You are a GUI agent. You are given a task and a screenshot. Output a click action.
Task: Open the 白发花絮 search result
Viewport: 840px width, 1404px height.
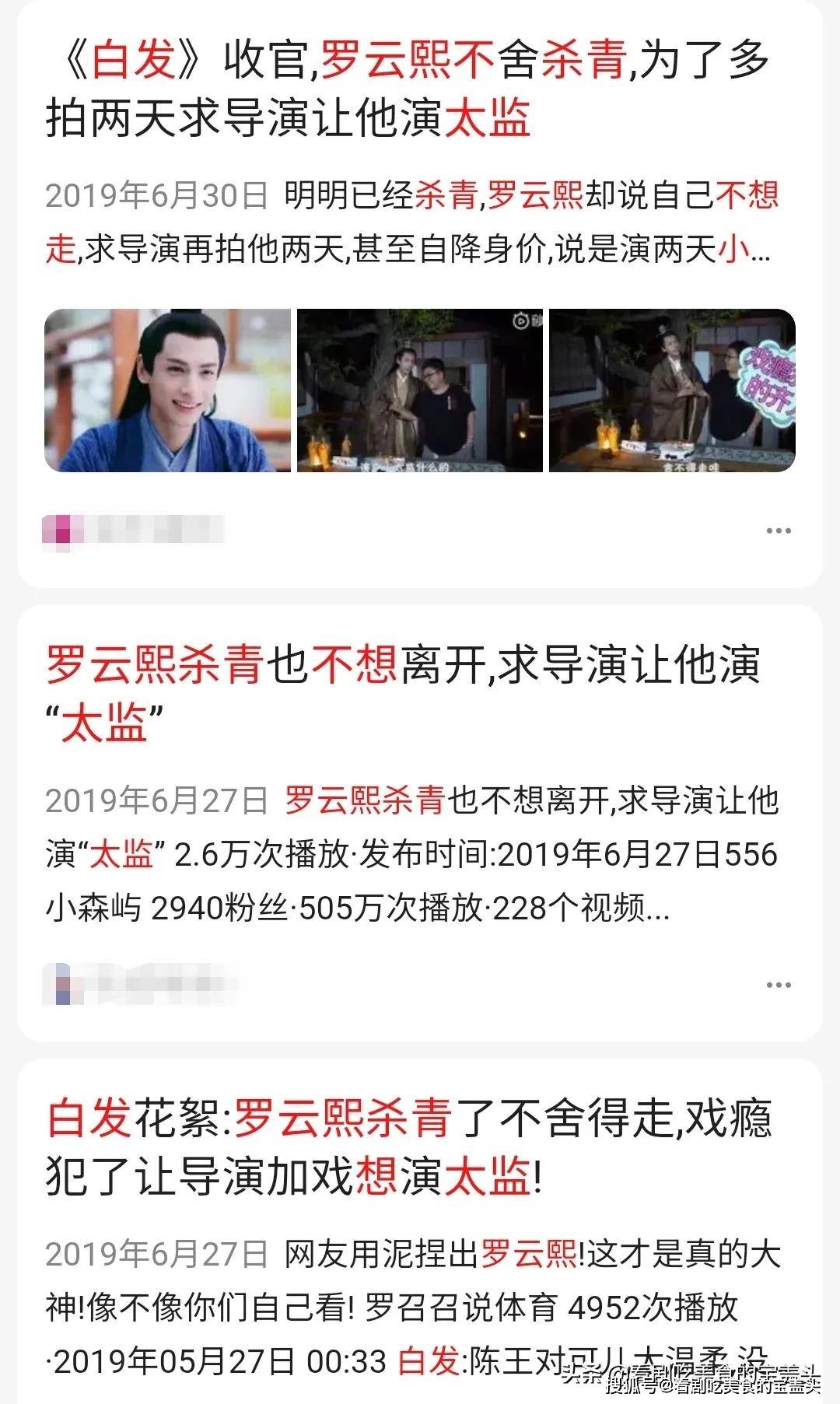tap(408, 1146)
